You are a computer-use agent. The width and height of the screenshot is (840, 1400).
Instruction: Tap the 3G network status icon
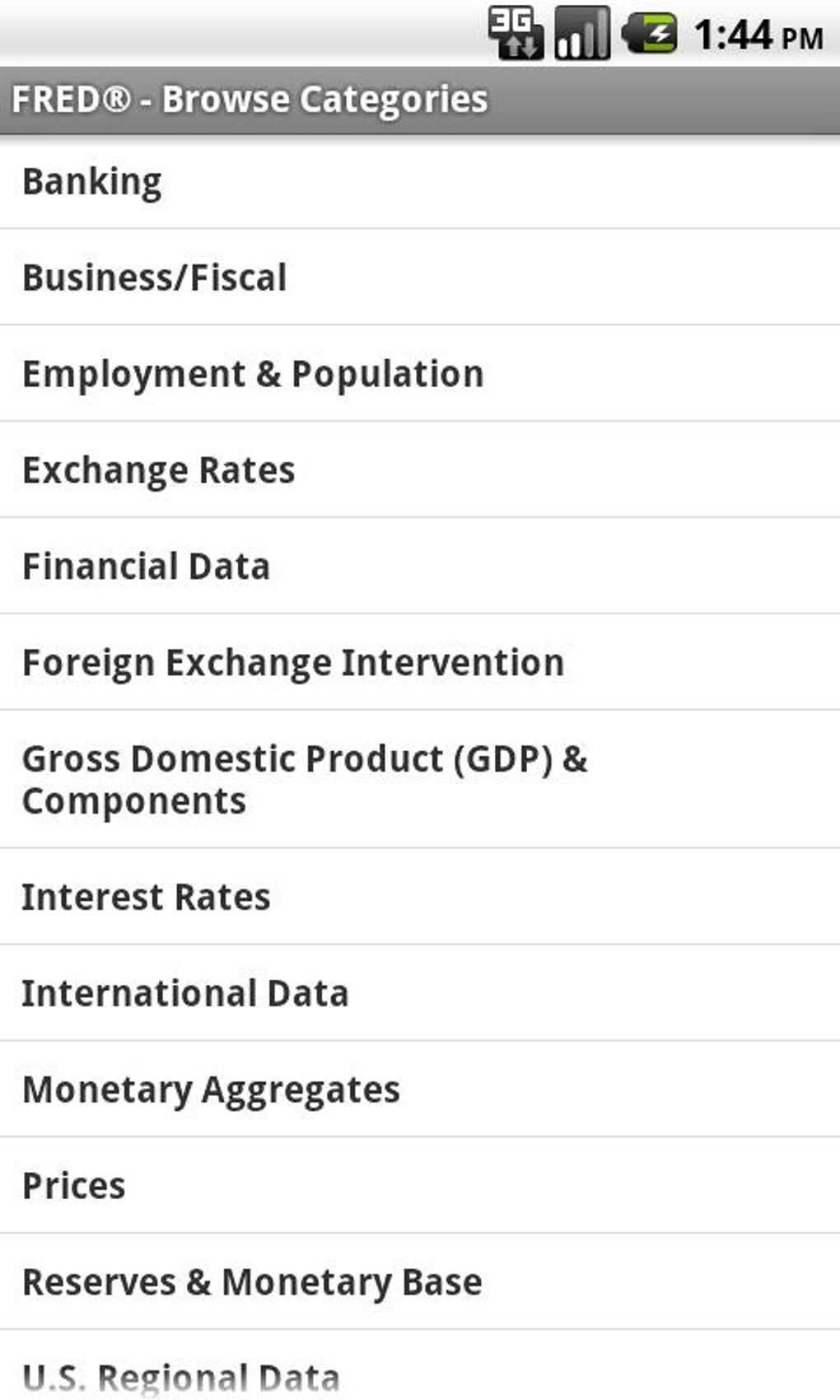515,31
